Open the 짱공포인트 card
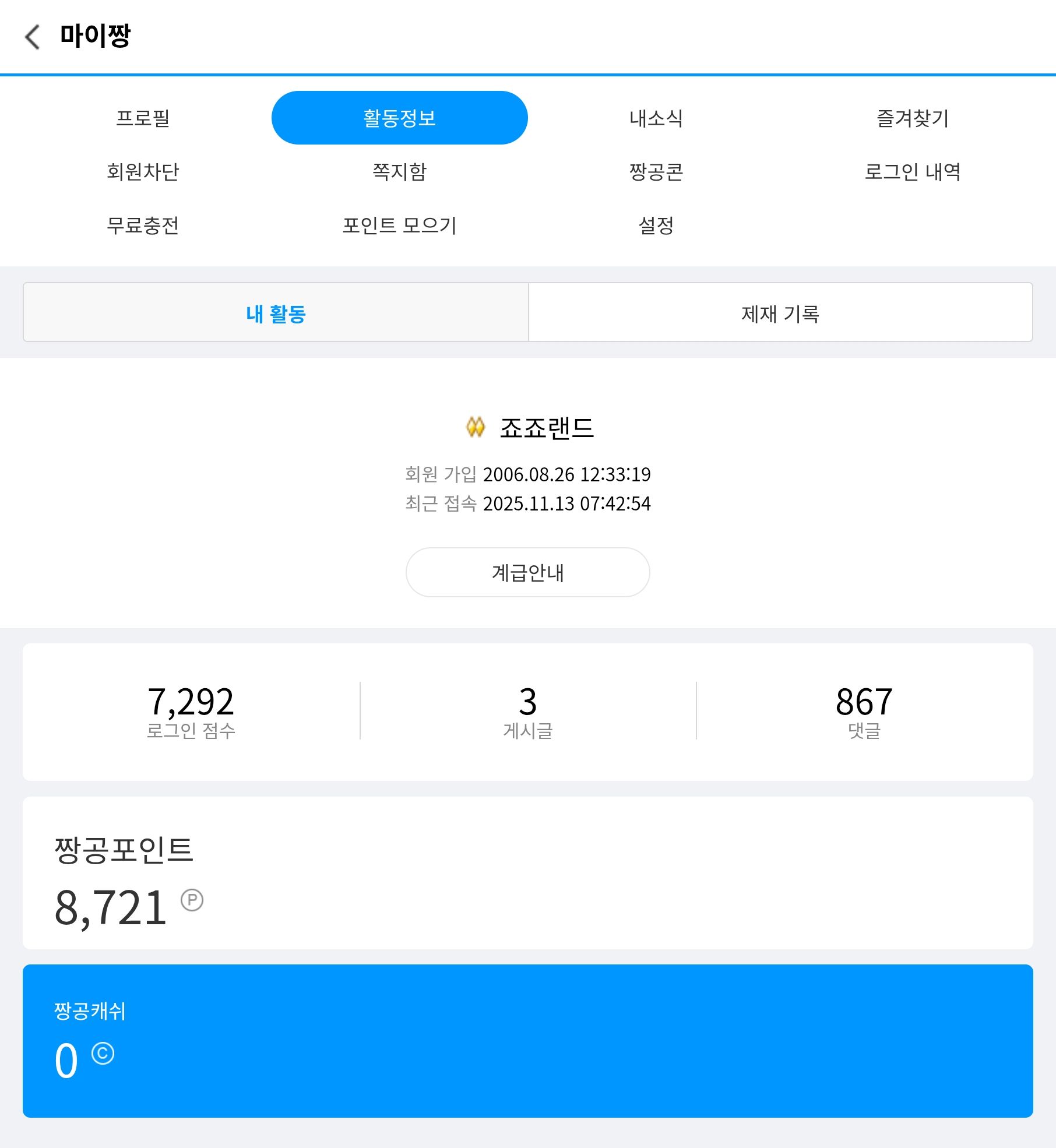The height and width of the screenshot is (1148, 1056). [527, 872]
